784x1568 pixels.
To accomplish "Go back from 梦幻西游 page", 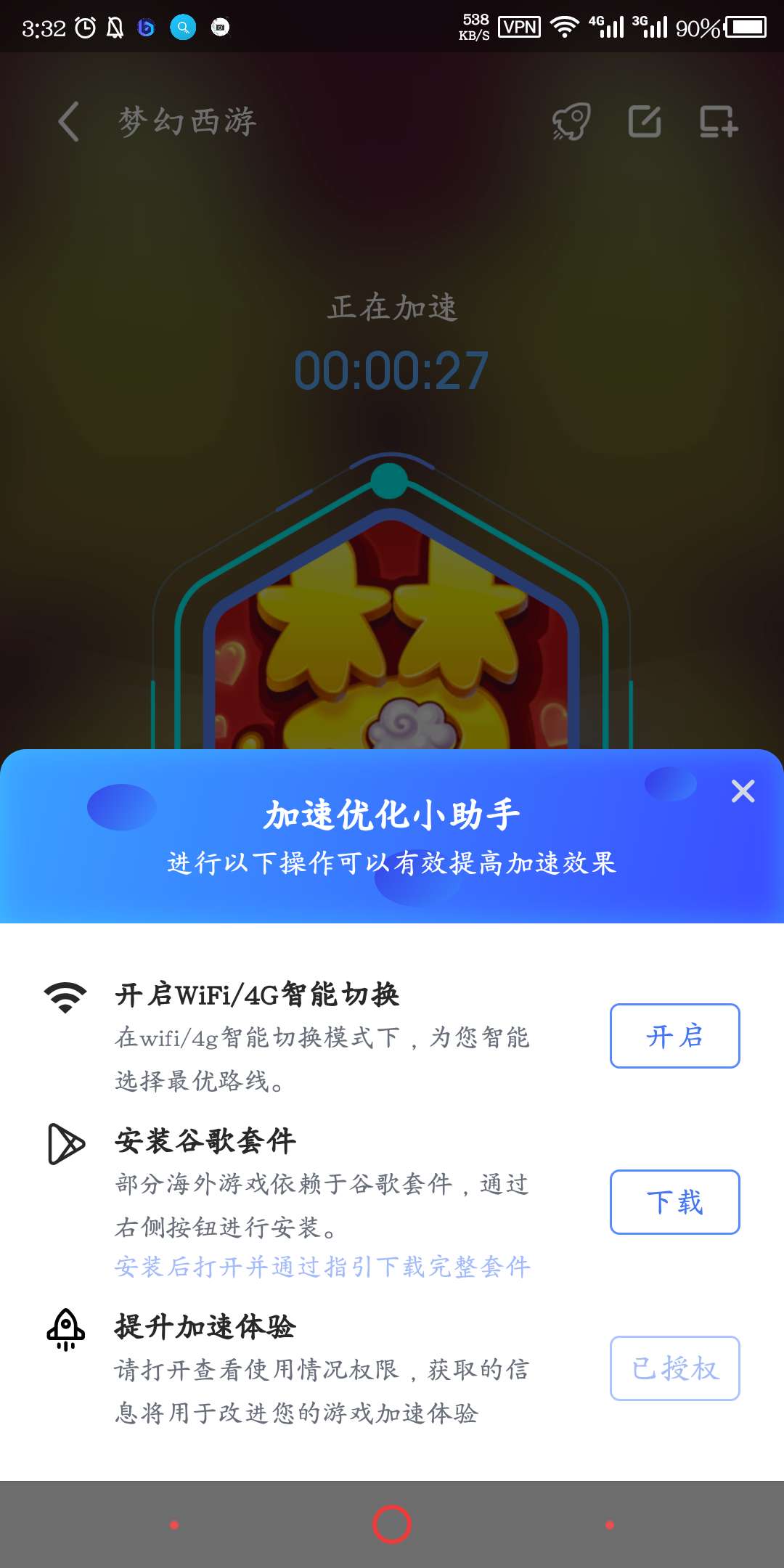I will 69,121.
